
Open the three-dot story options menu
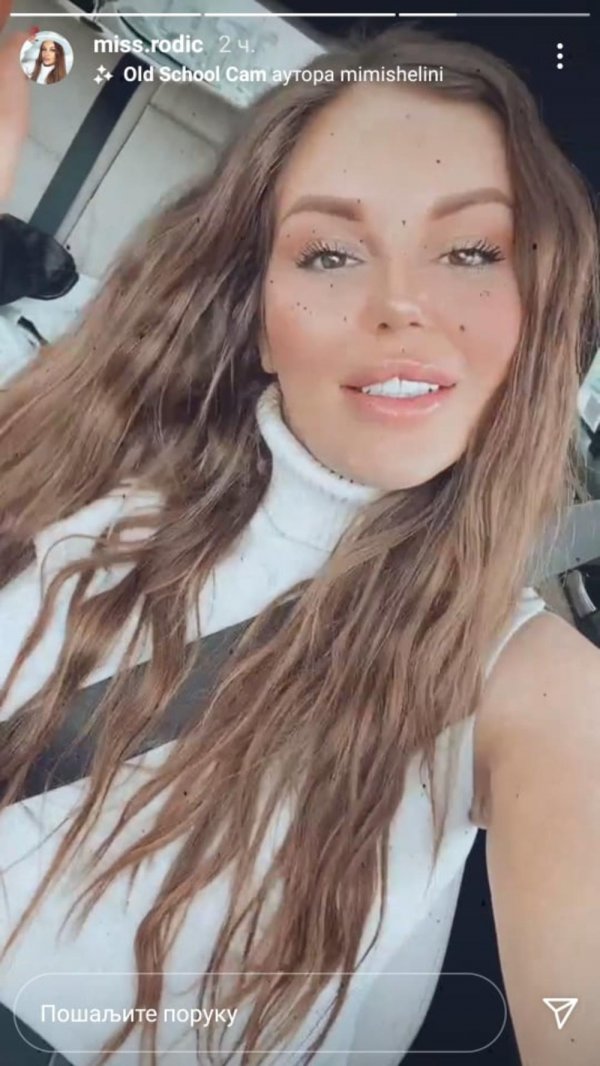559,56
